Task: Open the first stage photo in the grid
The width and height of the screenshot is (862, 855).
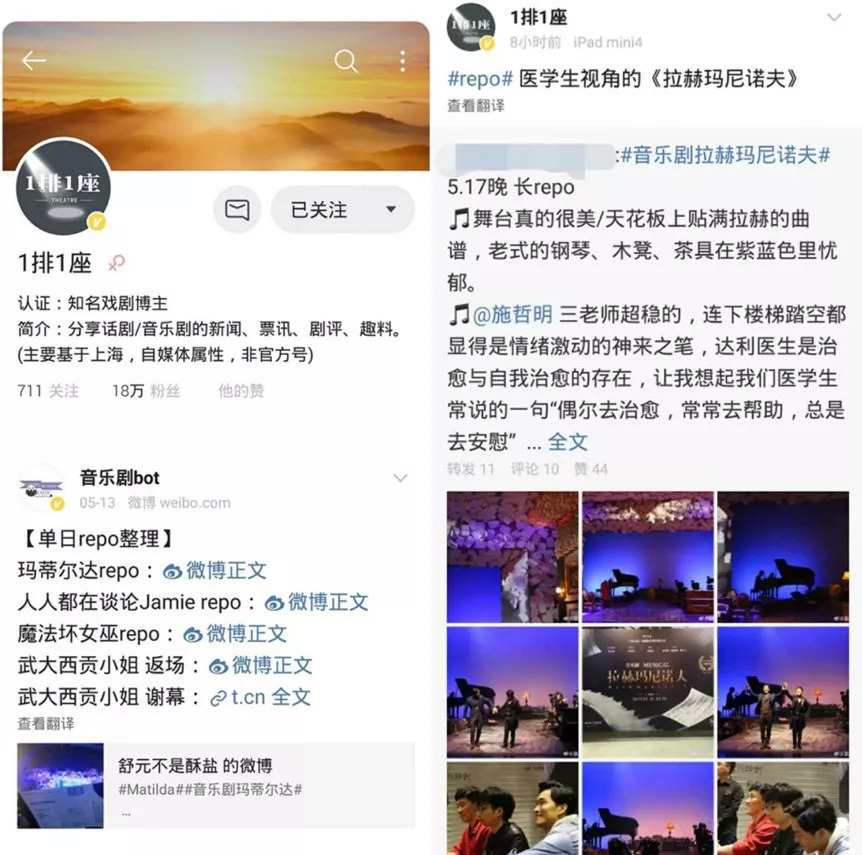Action: [512, 555]
